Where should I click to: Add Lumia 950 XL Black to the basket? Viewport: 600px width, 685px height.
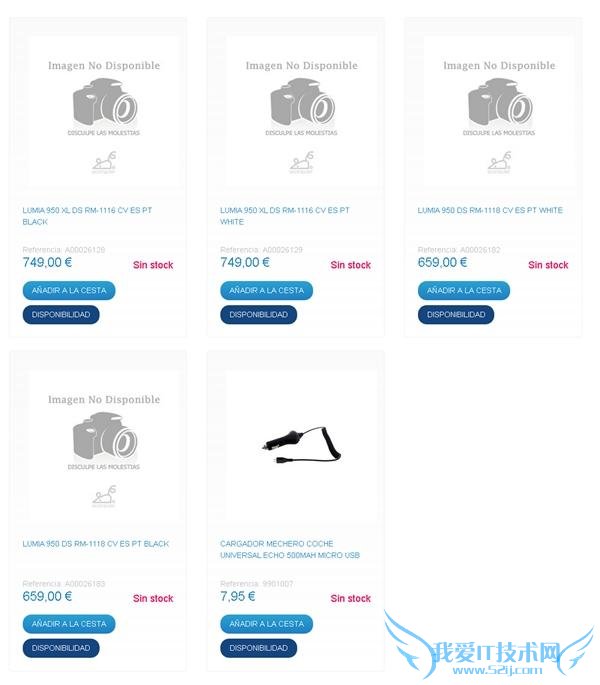[68, 290]
